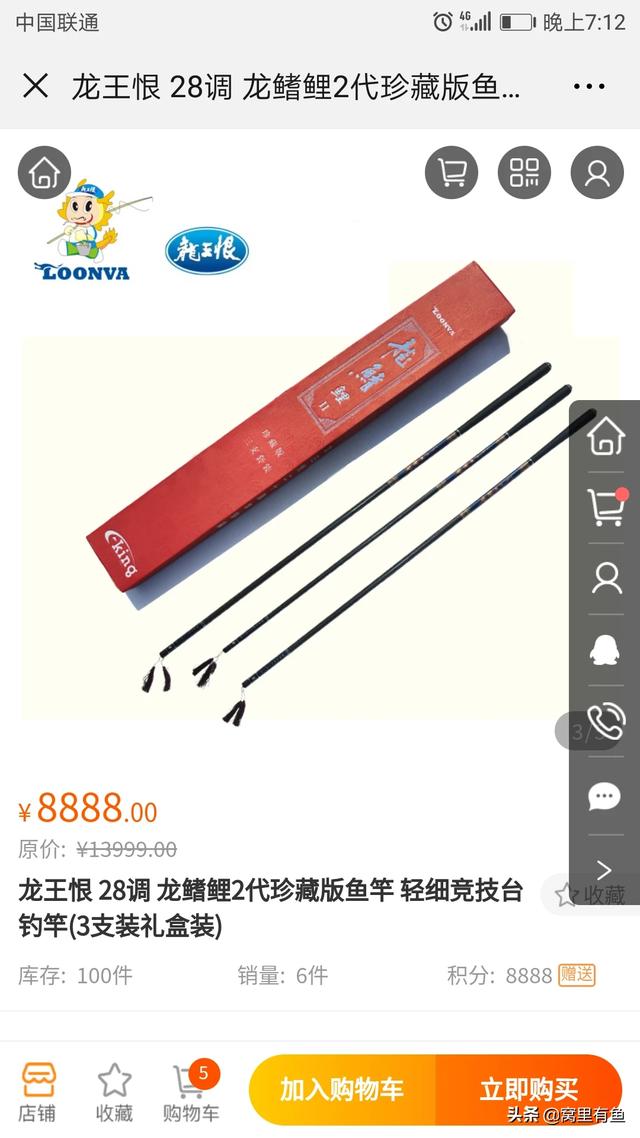640x1138 pixels.
Task: Open the chat bubble in side panel
Action: (605, 797)
